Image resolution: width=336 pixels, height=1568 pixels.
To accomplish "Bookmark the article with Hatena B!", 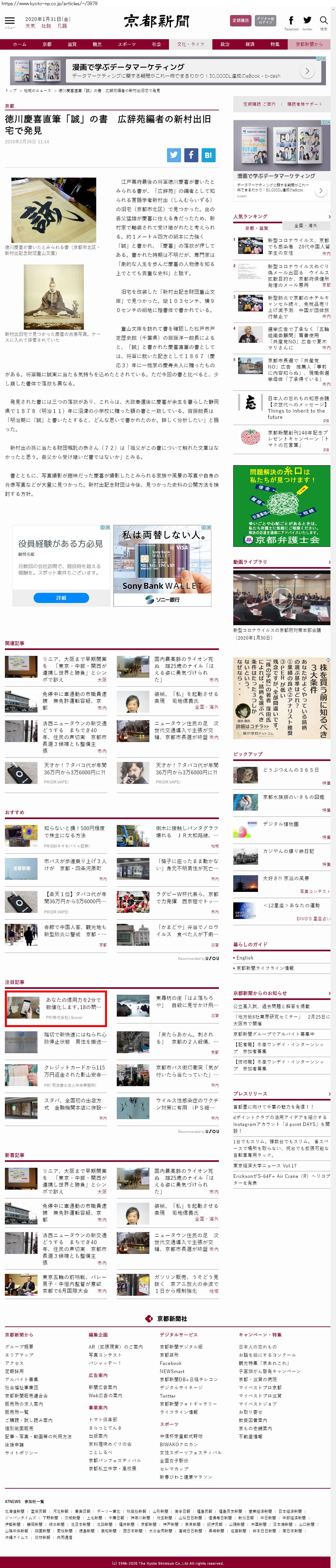I will coord(208,155).
